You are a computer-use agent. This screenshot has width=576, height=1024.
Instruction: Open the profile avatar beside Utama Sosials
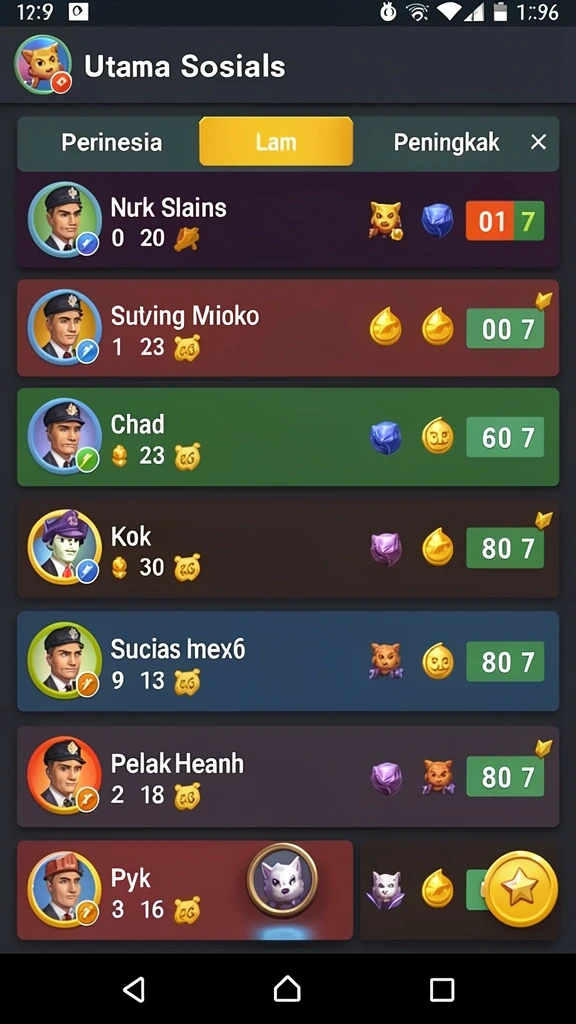coord(43,65)
